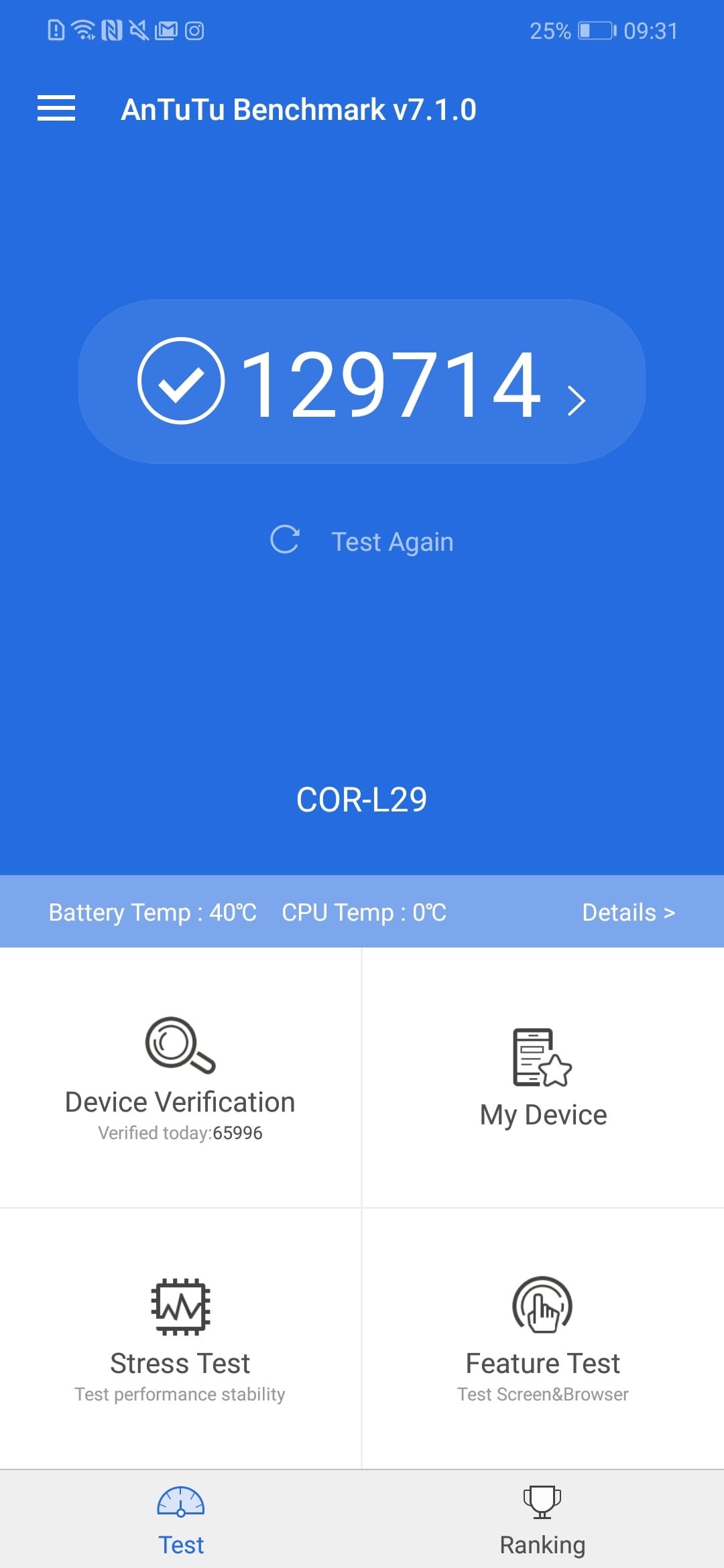Switch to the Ranking tab

pos(542,1520)
